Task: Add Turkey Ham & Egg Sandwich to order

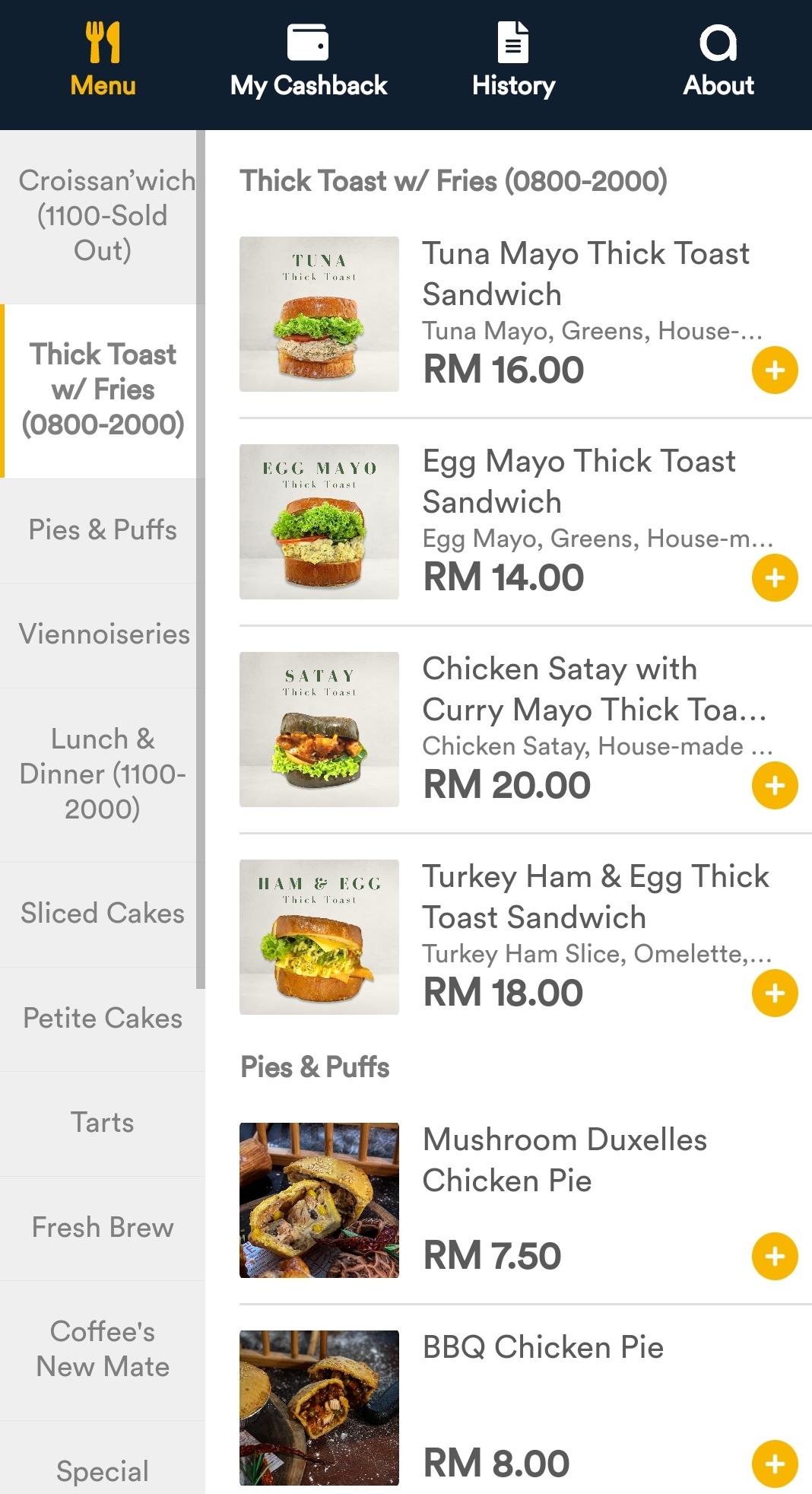Action: tap(774, 993)
